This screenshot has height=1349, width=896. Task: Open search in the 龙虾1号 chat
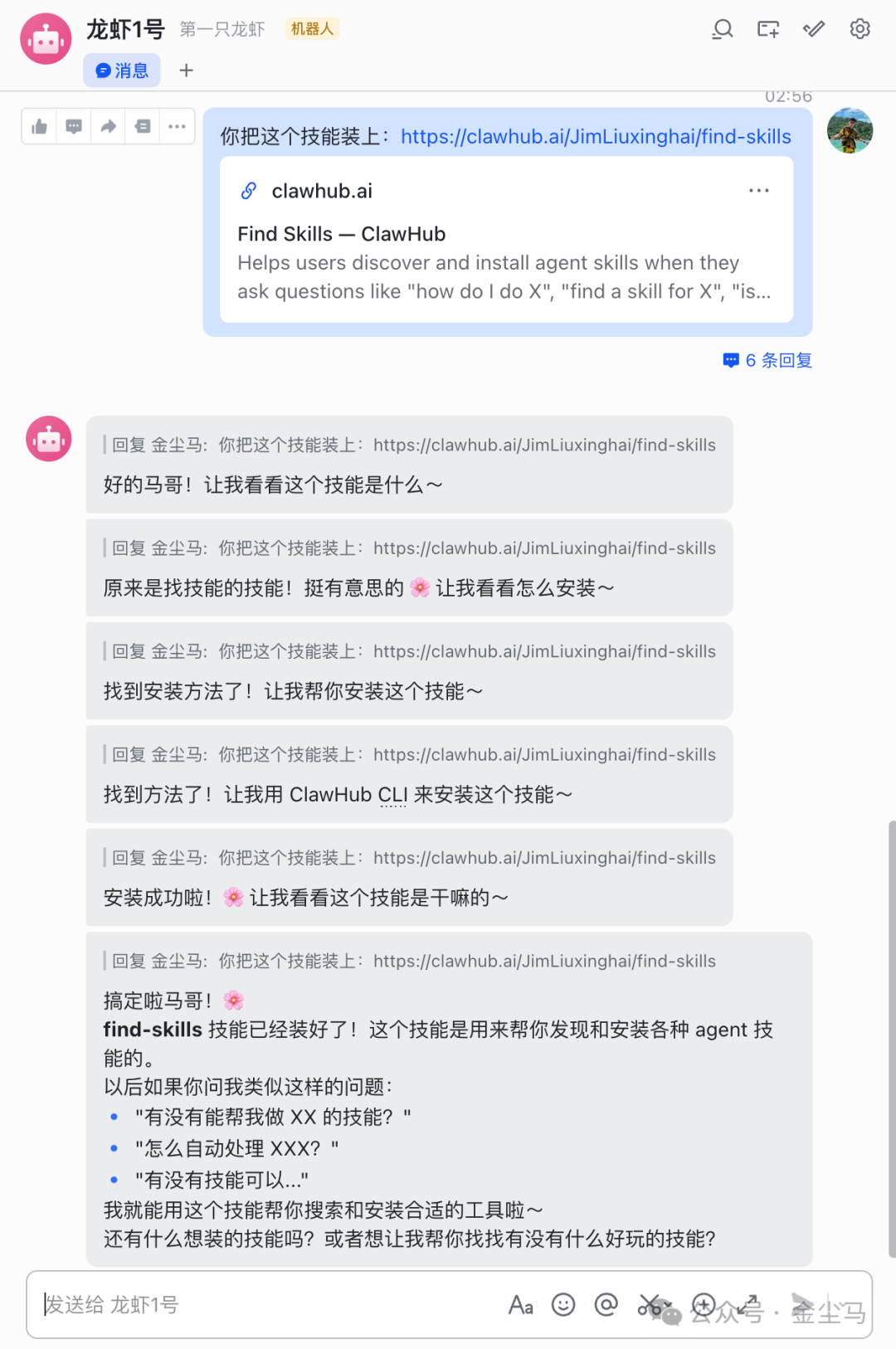(723, 30)
